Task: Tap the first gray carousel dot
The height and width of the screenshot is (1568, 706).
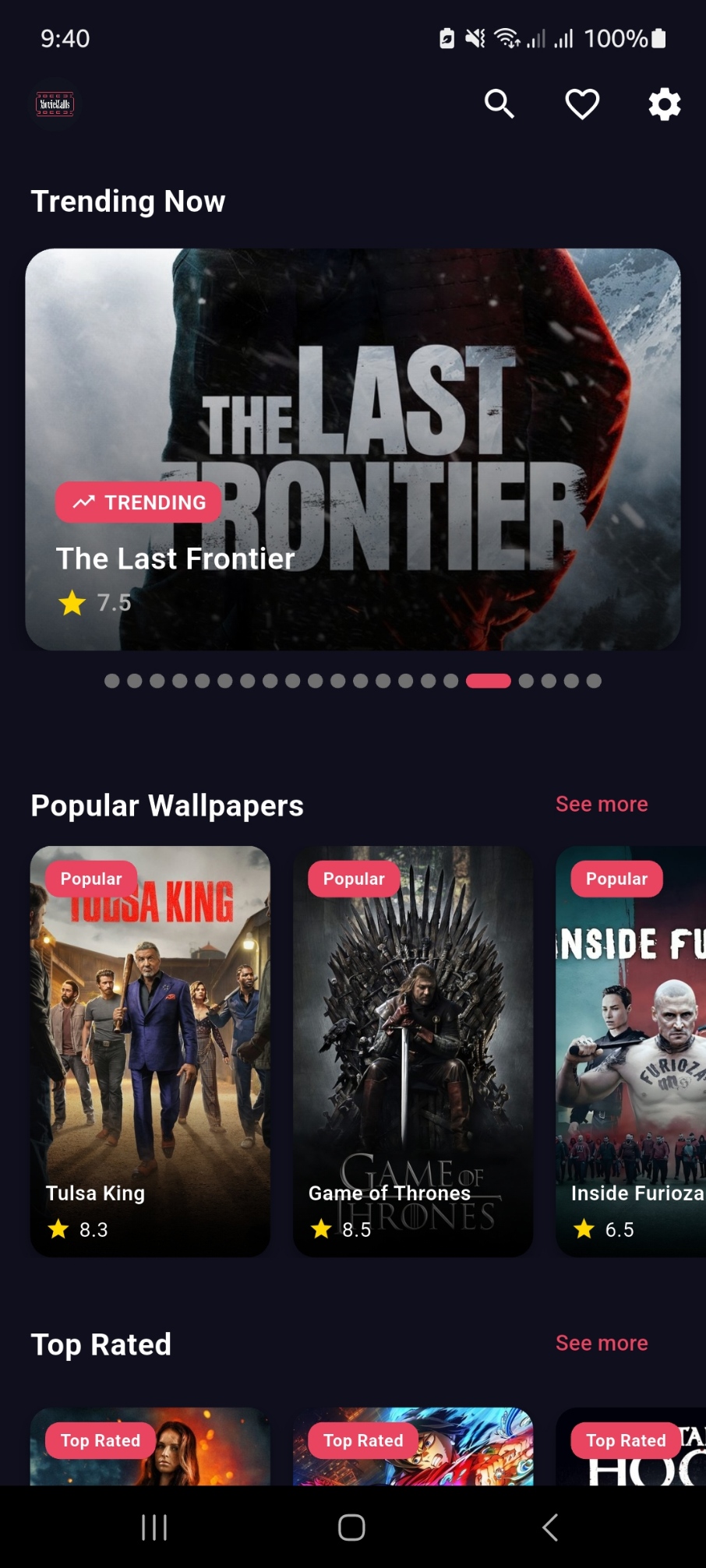Action: (111, 681)
